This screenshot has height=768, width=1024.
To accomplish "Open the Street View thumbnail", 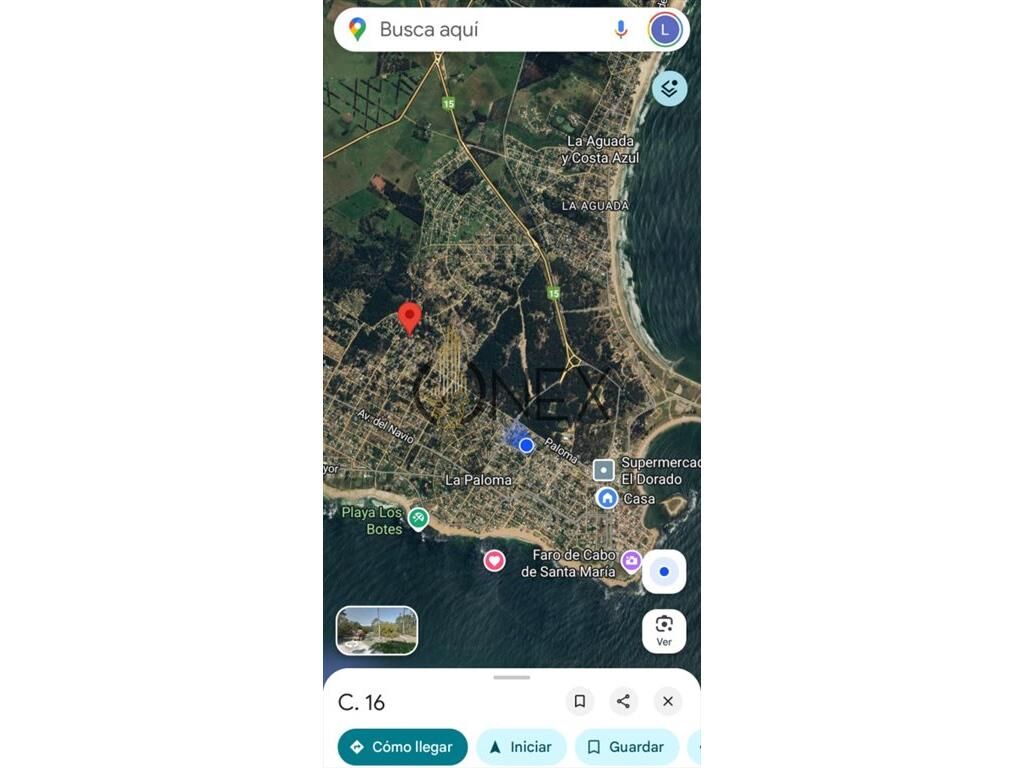I will click(x=377, y=630).
